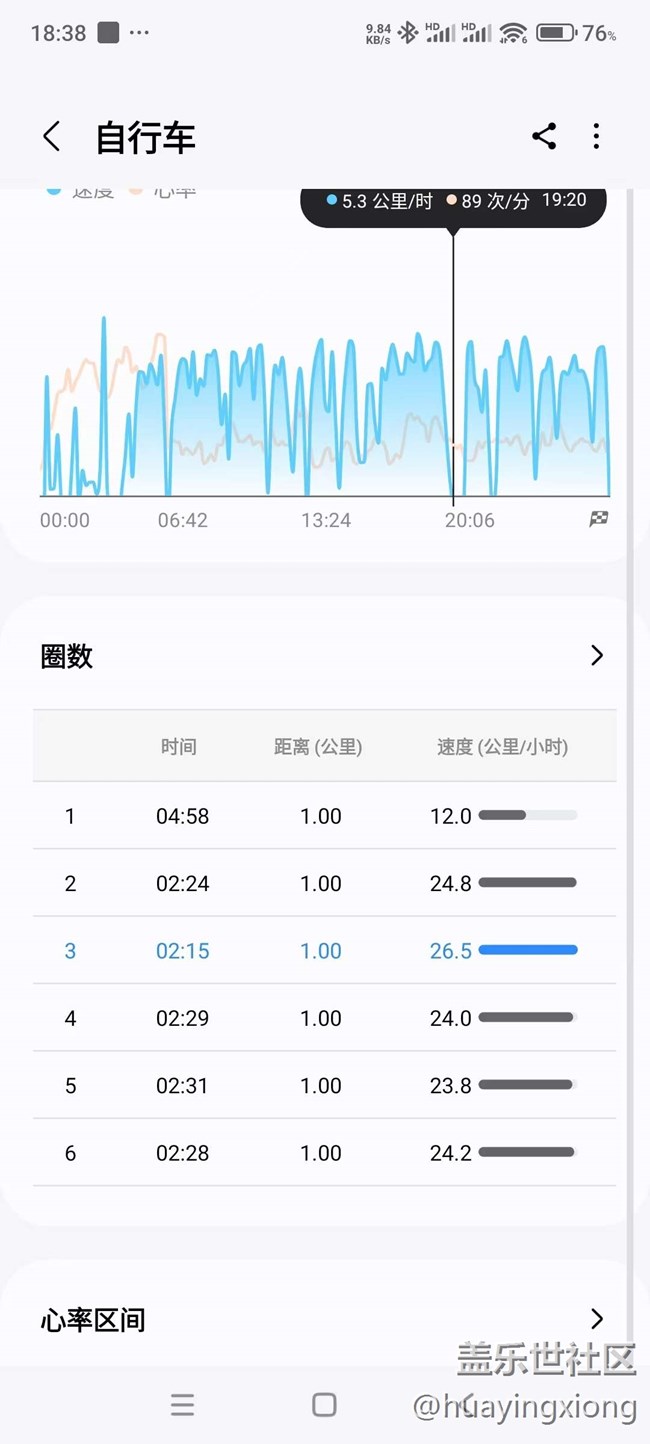This screenshot has height=1444, width=650.
Task: Open system recent apps menu
Action: (x=182, y=1405)
